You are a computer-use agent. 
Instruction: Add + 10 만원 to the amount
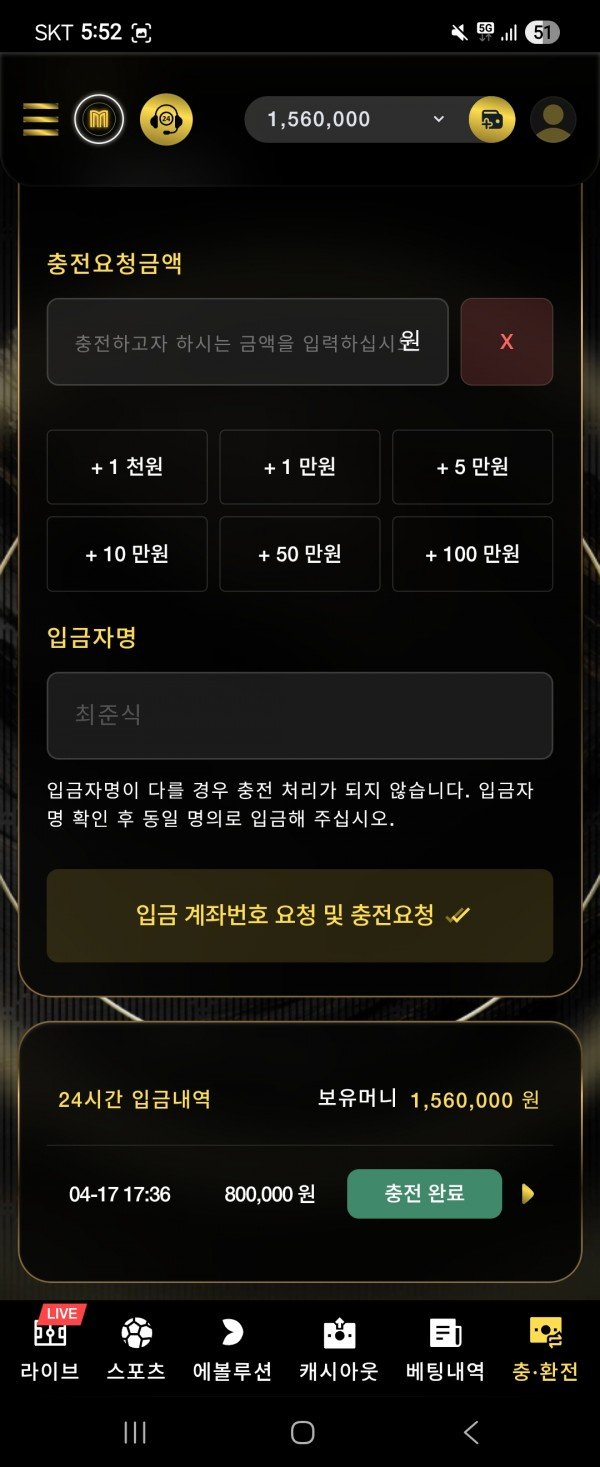pyautogui.click(x=127, y=554)
